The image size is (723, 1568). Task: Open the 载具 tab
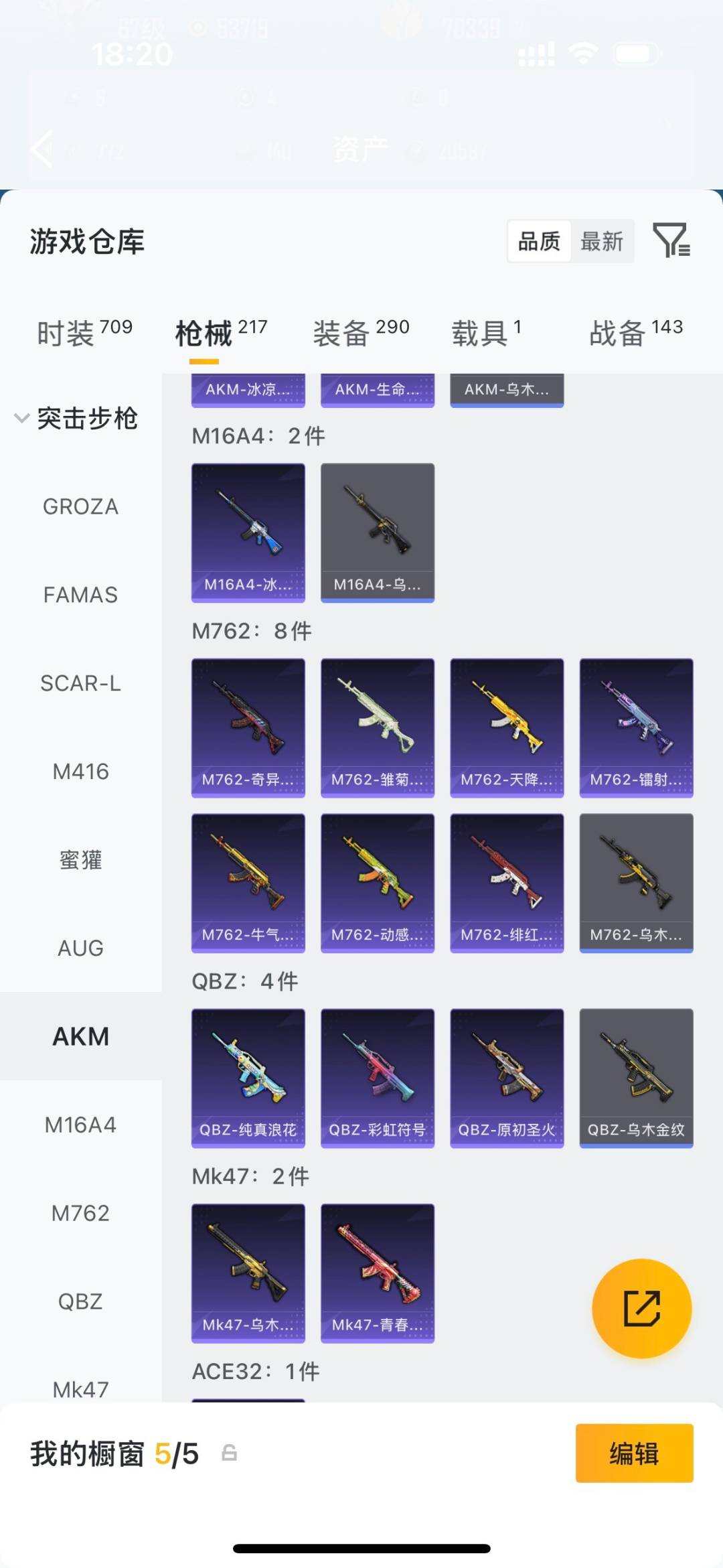(486, 333)
